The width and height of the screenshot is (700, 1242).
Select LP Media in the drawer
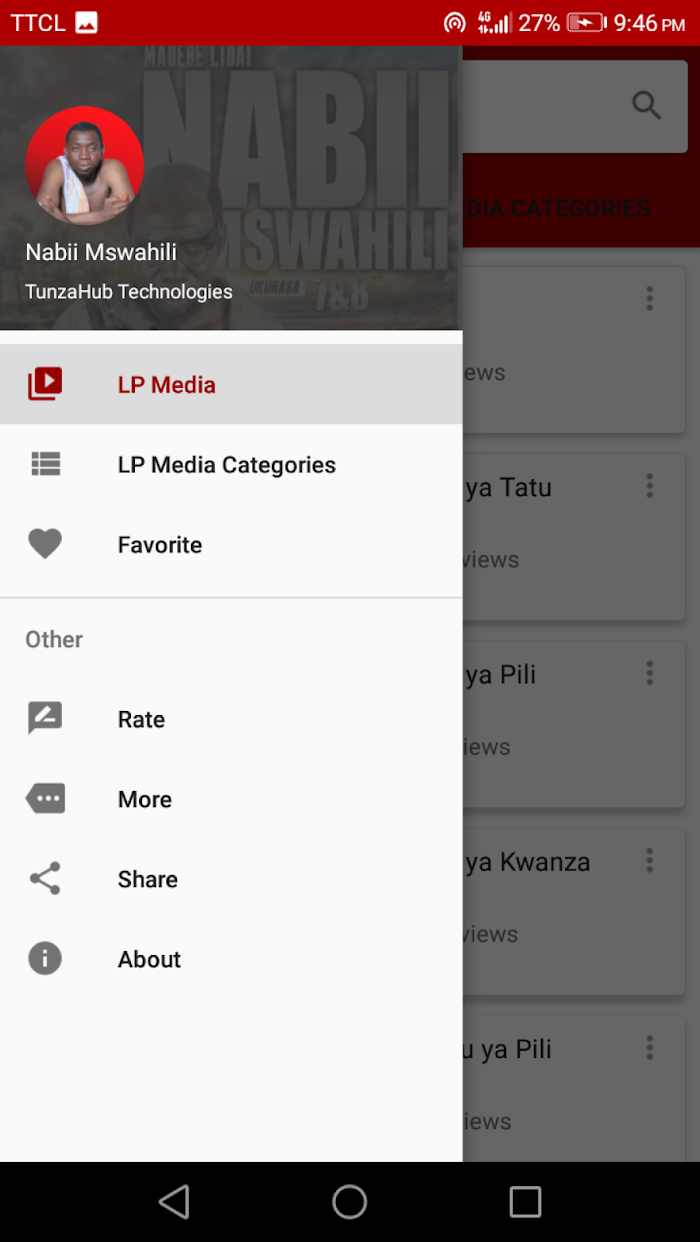coord(231,384)
